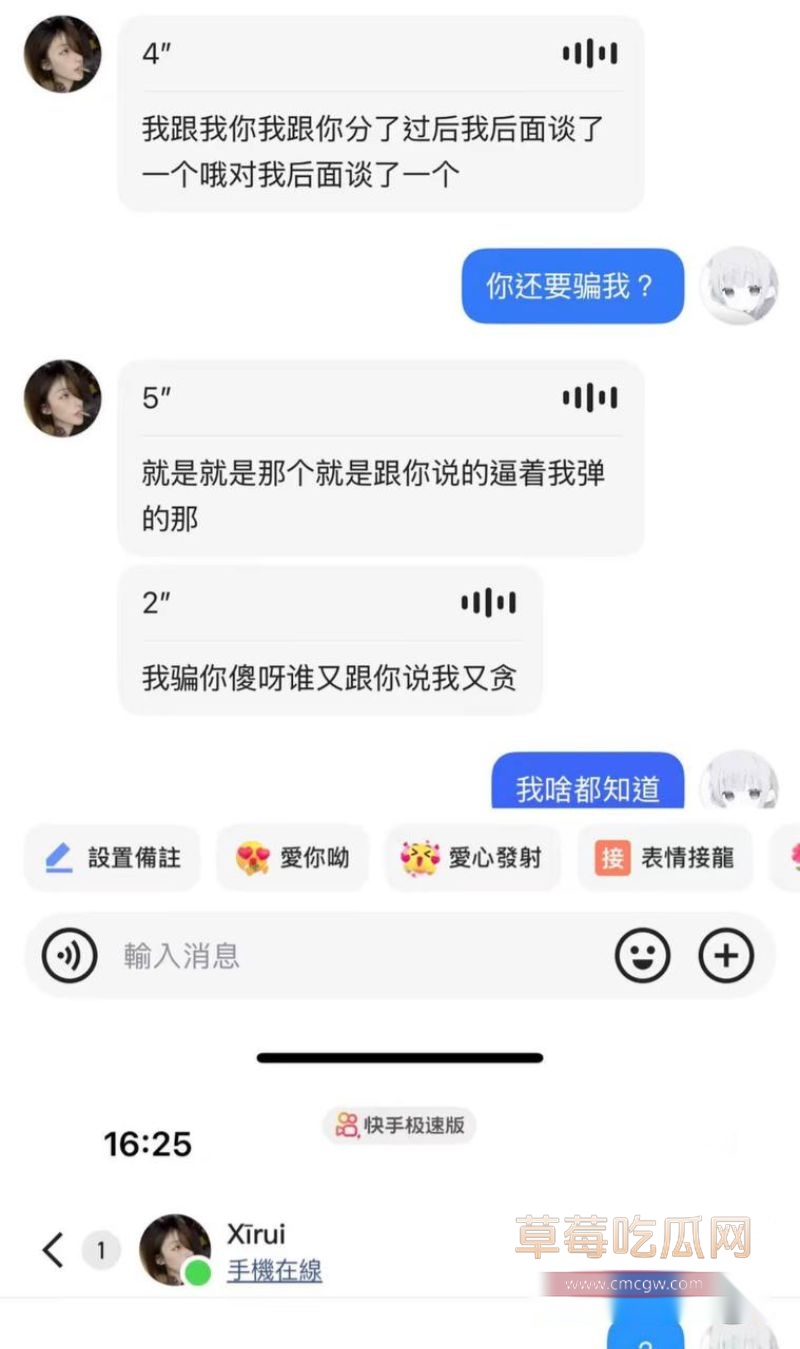The image size is (800, 1349).
Task: Select the 愛你呦 quick reply chip
Action: coord(292,856)
